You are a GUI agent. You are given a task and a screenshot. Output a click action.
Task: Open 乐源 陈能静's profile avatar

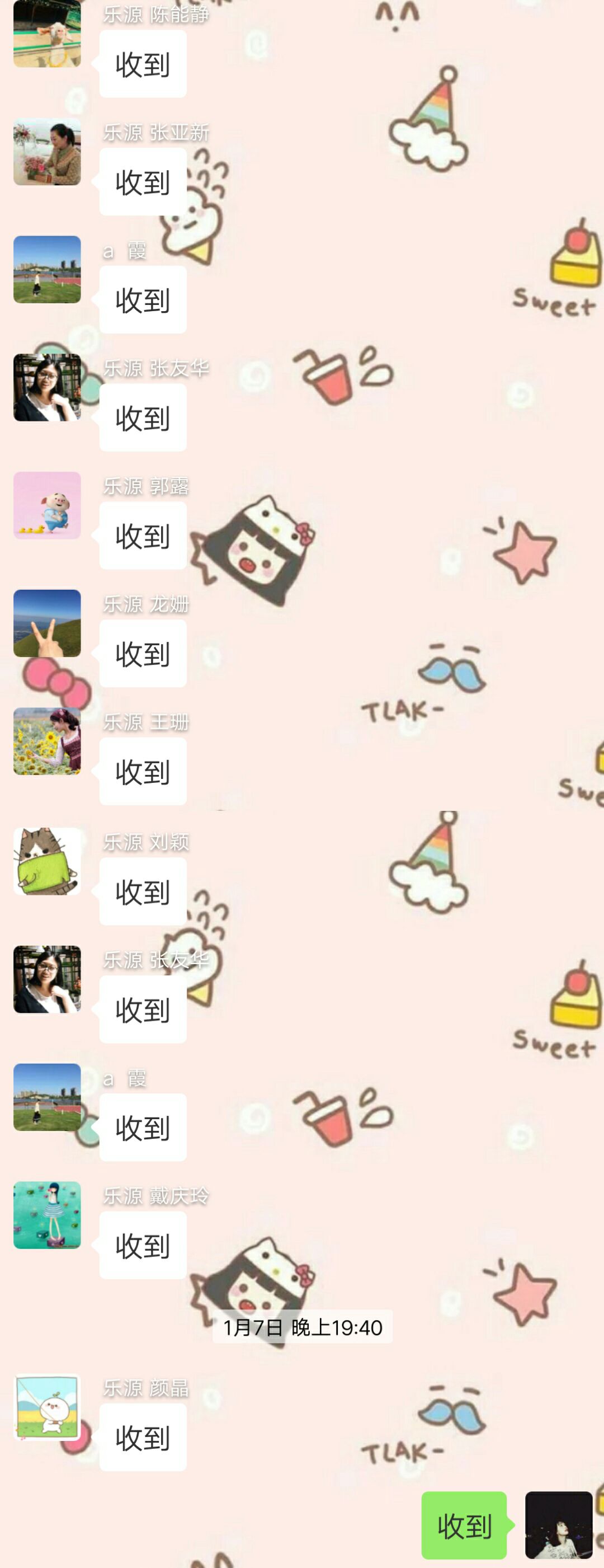(47, 34)
